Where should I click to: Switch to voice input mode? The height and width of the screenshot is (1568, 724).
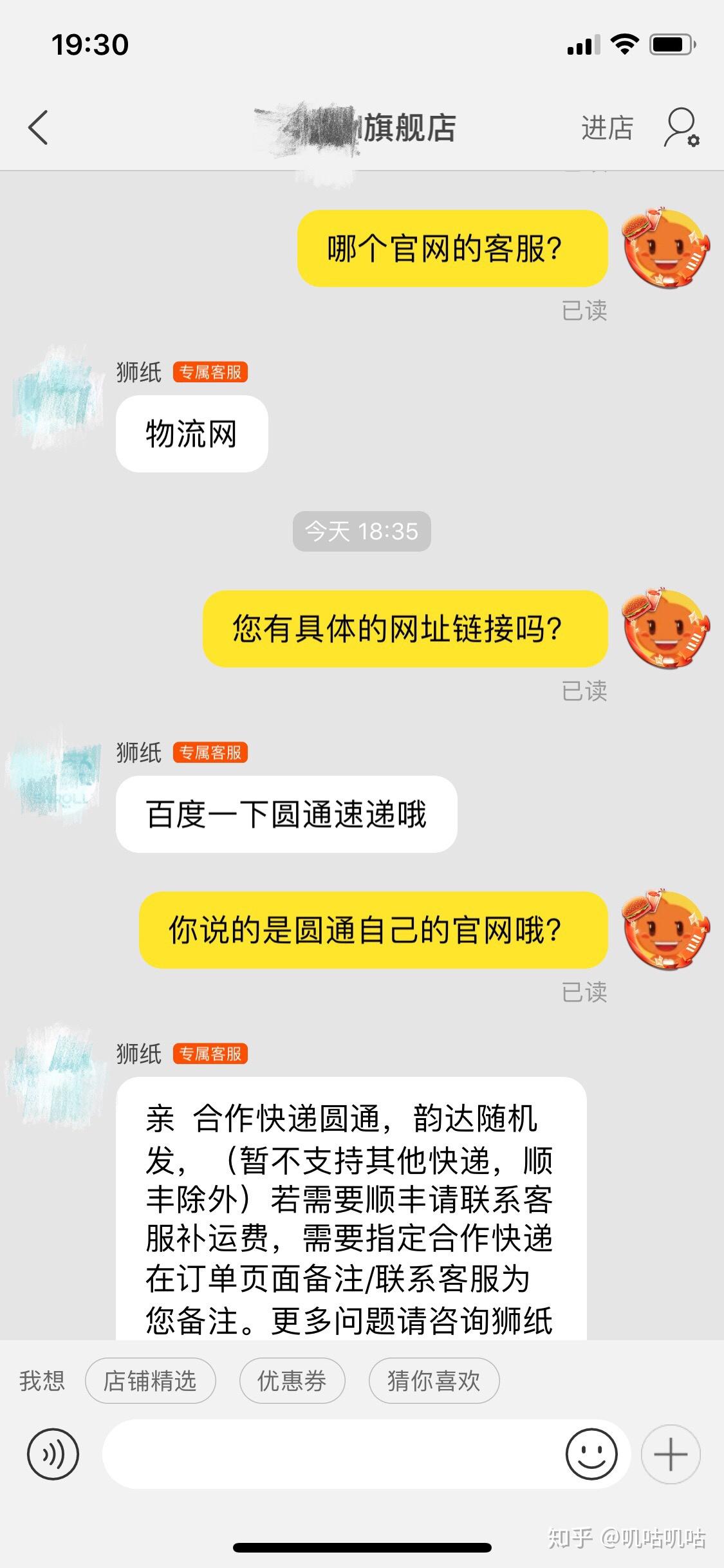coord(53,1454)
